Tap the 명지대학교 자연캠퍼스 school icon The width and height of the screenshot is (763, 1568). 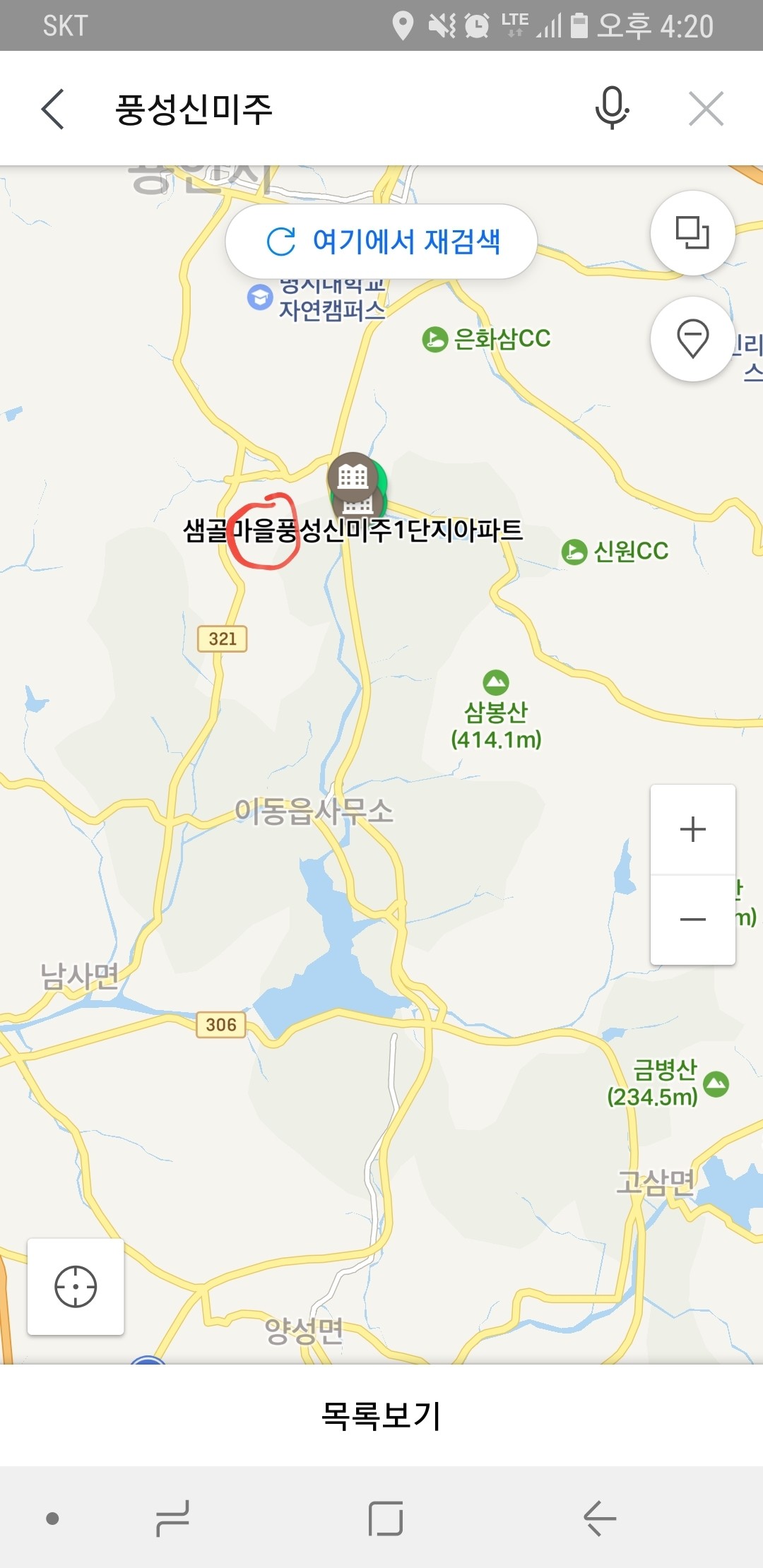(261, 297)
